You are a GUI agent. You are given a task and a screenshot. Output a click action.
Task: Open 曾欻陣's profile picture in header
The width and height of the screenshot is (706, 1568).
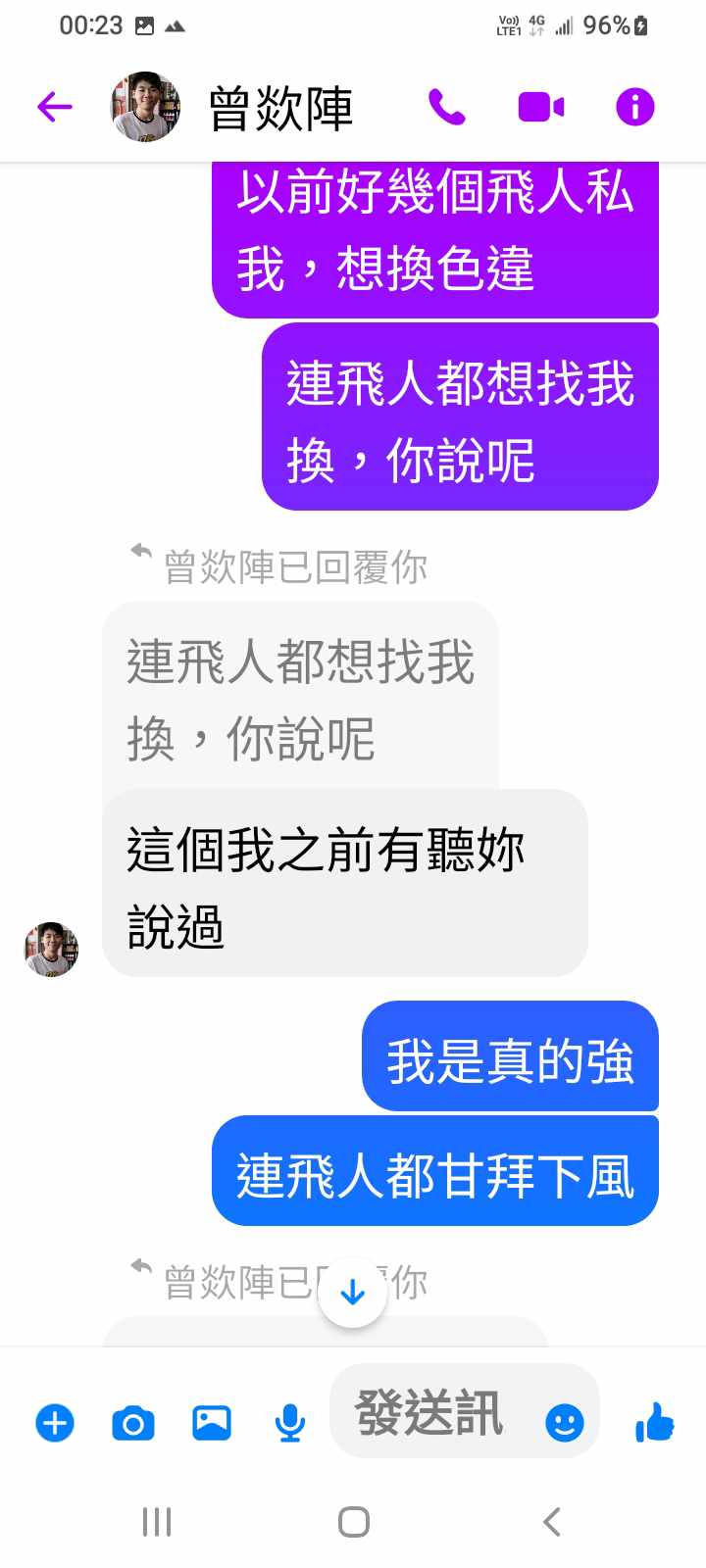click(145, 107)
